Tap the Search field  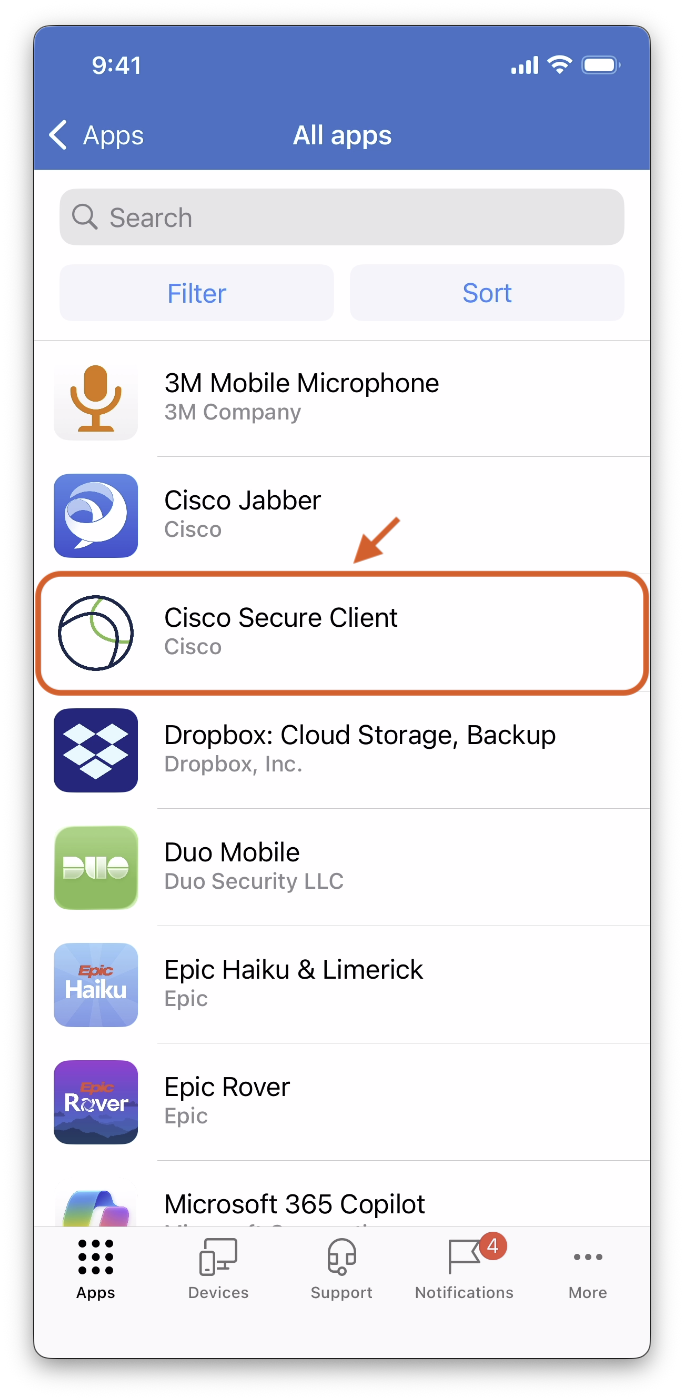tap(342, 218)
